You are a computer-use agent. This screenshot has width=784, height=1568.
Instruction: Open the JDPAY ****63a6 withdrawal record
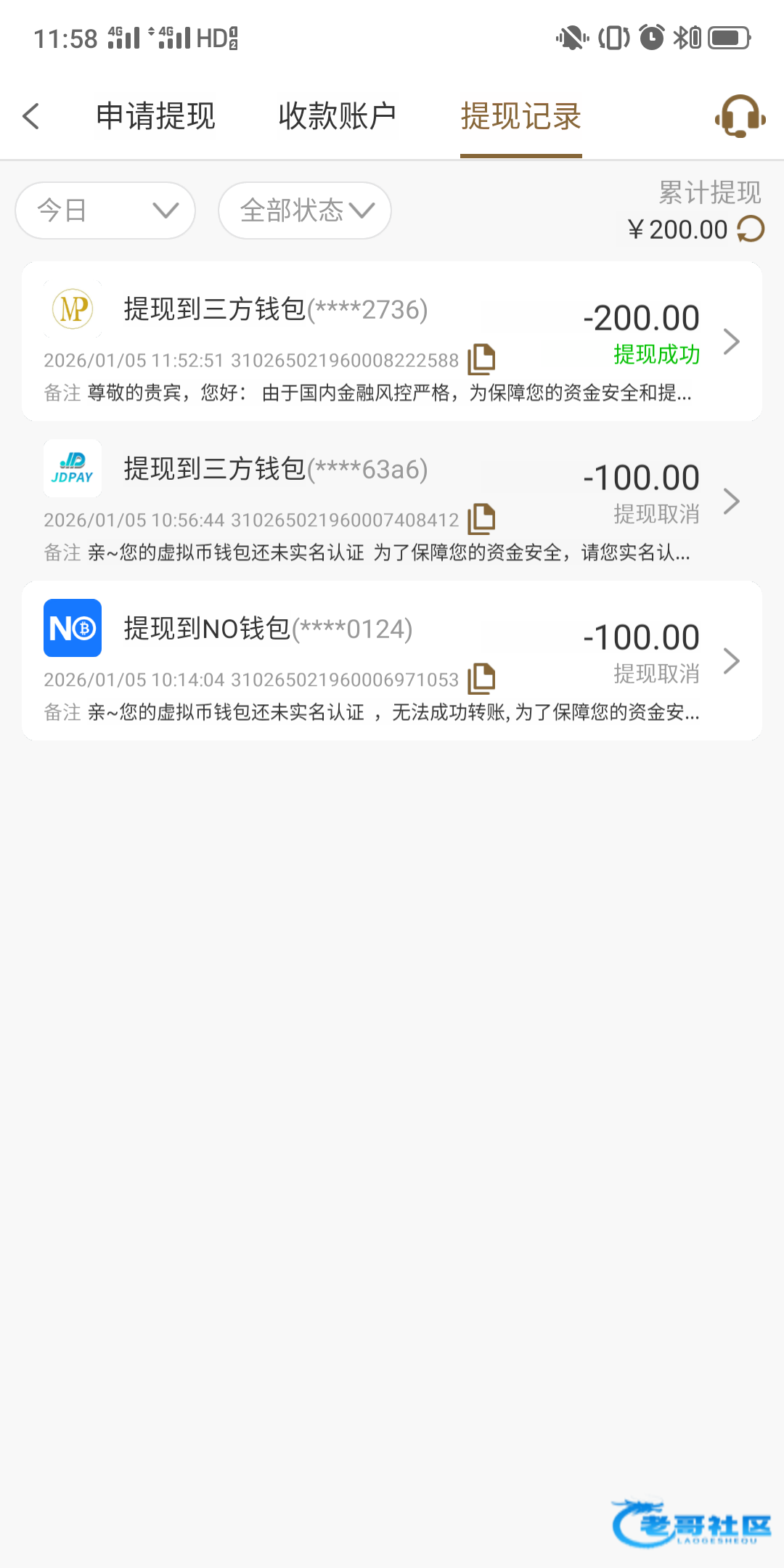[392, 501]
